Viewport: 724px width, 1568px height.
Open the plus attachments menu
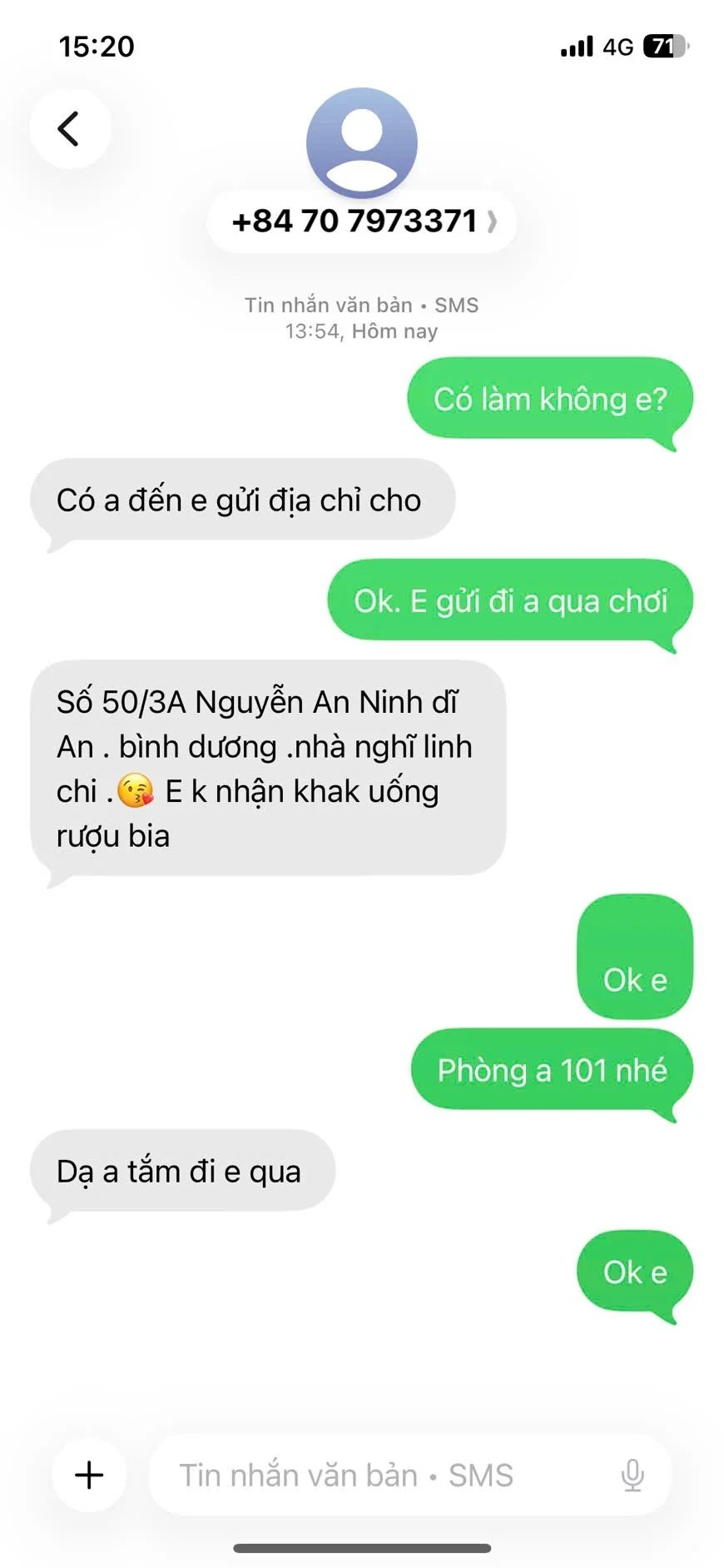(x=89, y=1475)
